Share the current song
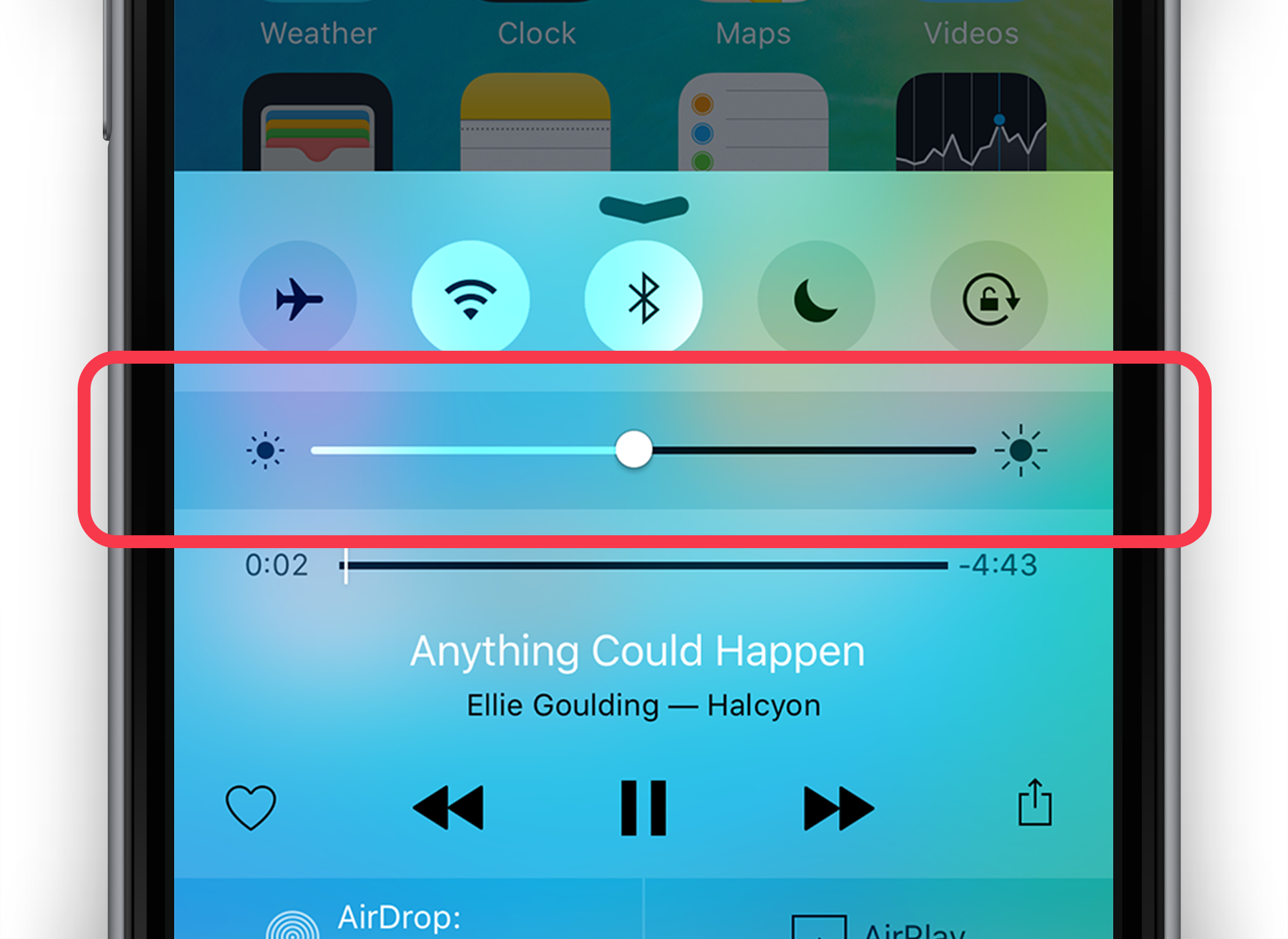The height and width of the screenshot is (939, 1288). pos(1034,804)
